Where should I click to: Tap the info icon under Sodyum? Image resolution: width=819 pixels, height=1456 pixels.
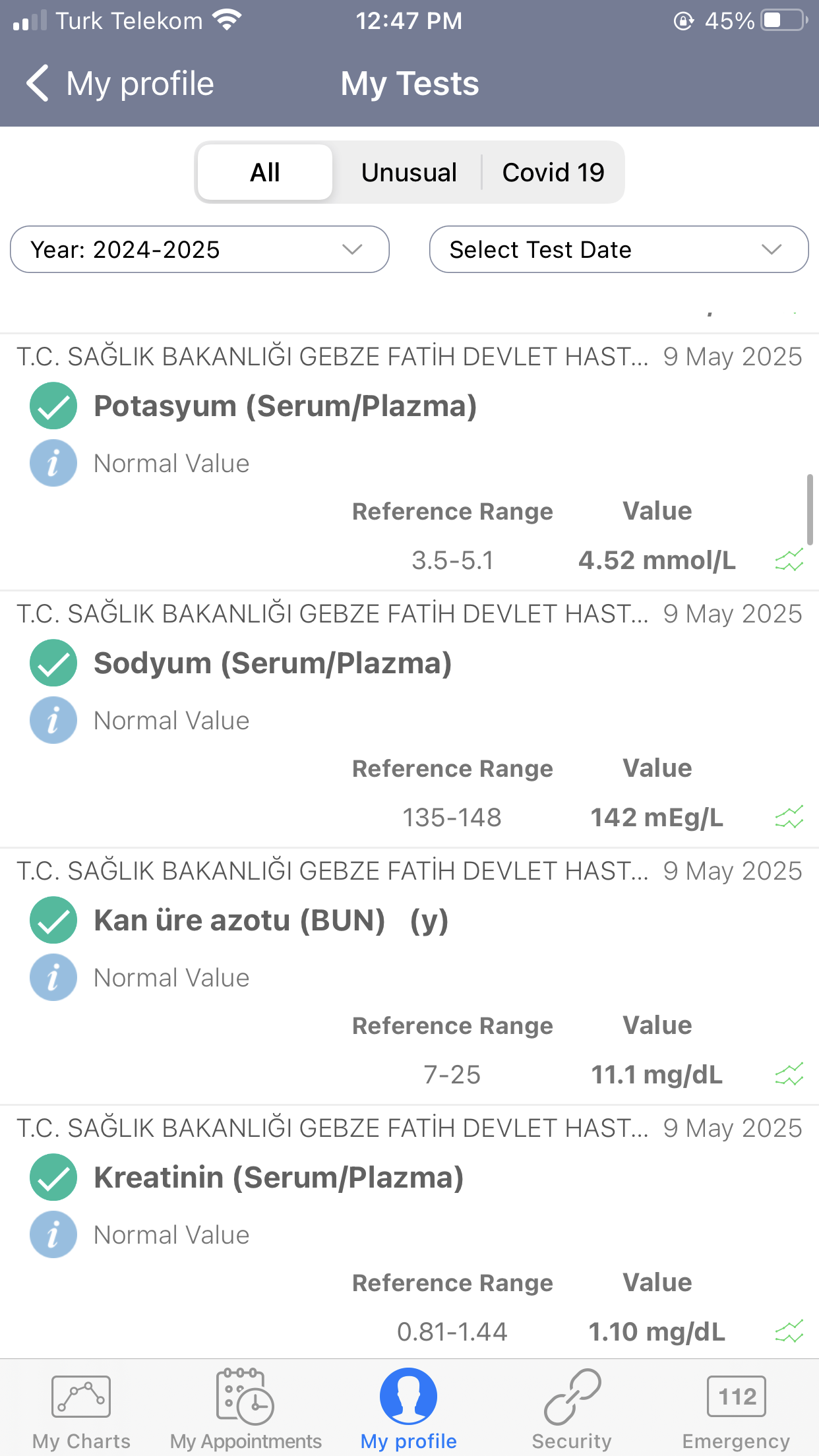tap(53, 720)
